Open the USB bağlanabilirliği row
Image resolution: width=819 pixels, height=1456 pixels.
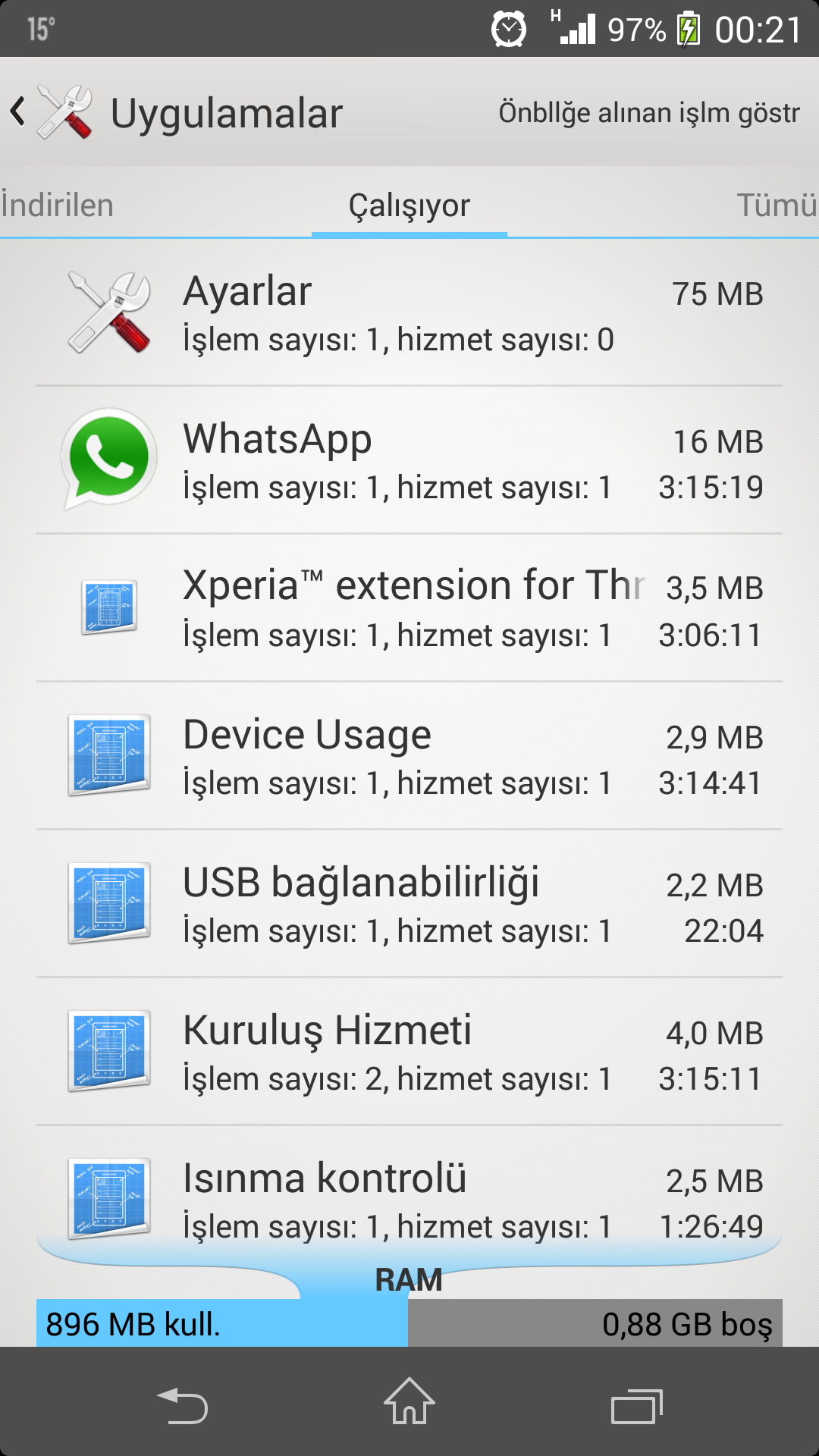[409, 904]
